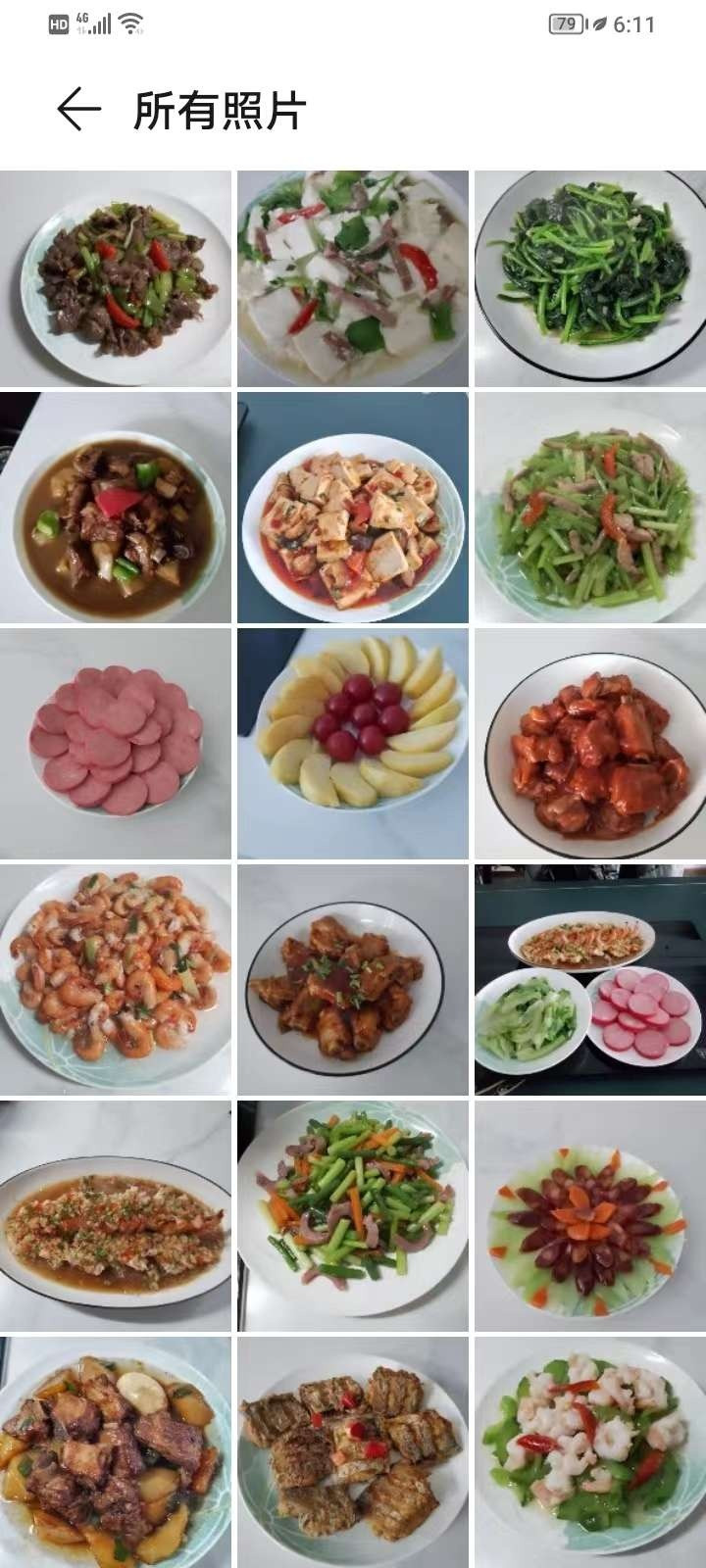
Task: Open the braised ribs with herbs photo
Action: [x=352, y=979]
